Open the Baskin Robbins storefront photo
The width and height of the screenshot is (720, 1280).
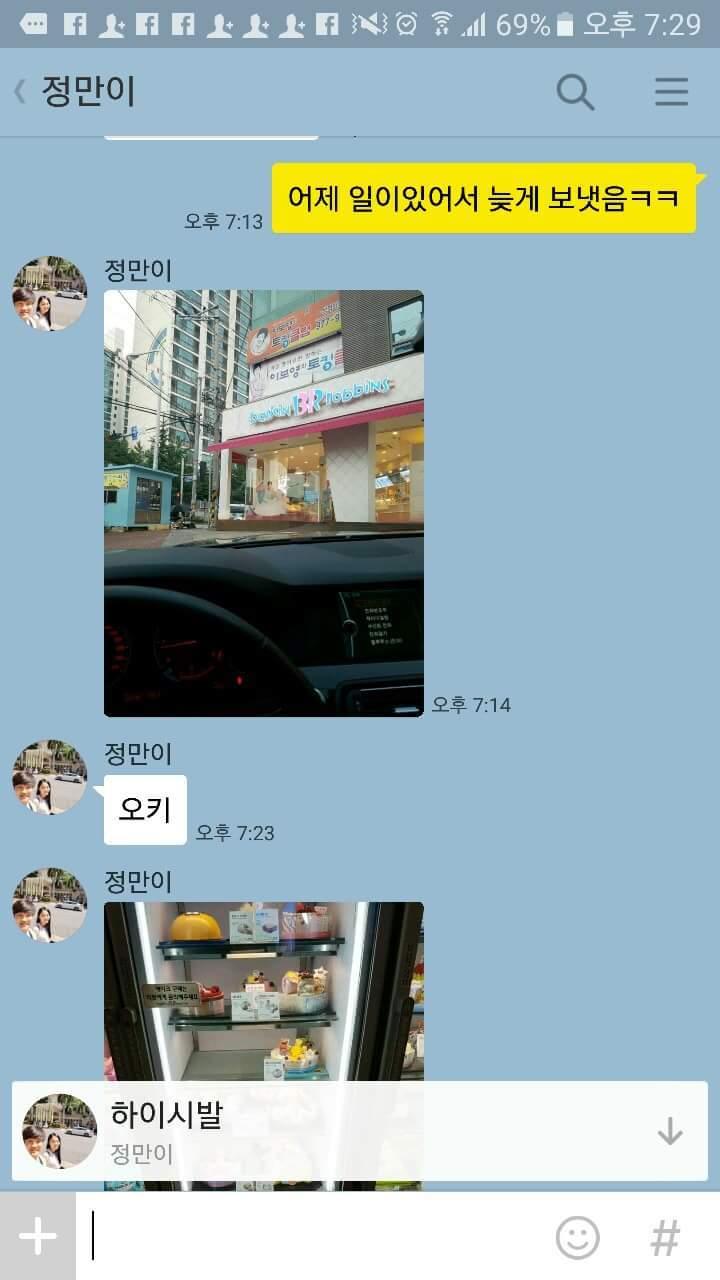pyautogui.click(x=263, y=500)
